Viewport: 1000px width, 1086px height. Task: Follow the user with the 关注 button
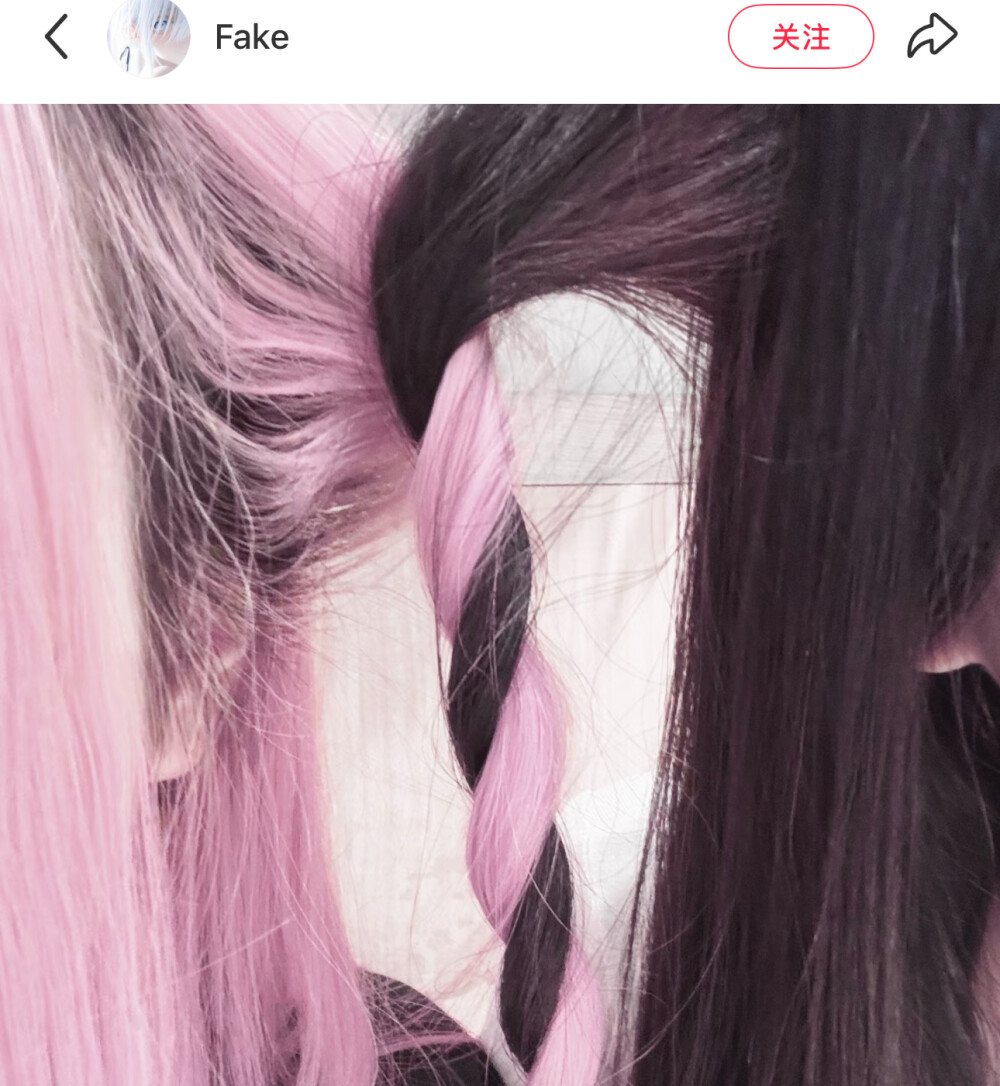pyautogui.click(x=800, y=38)
